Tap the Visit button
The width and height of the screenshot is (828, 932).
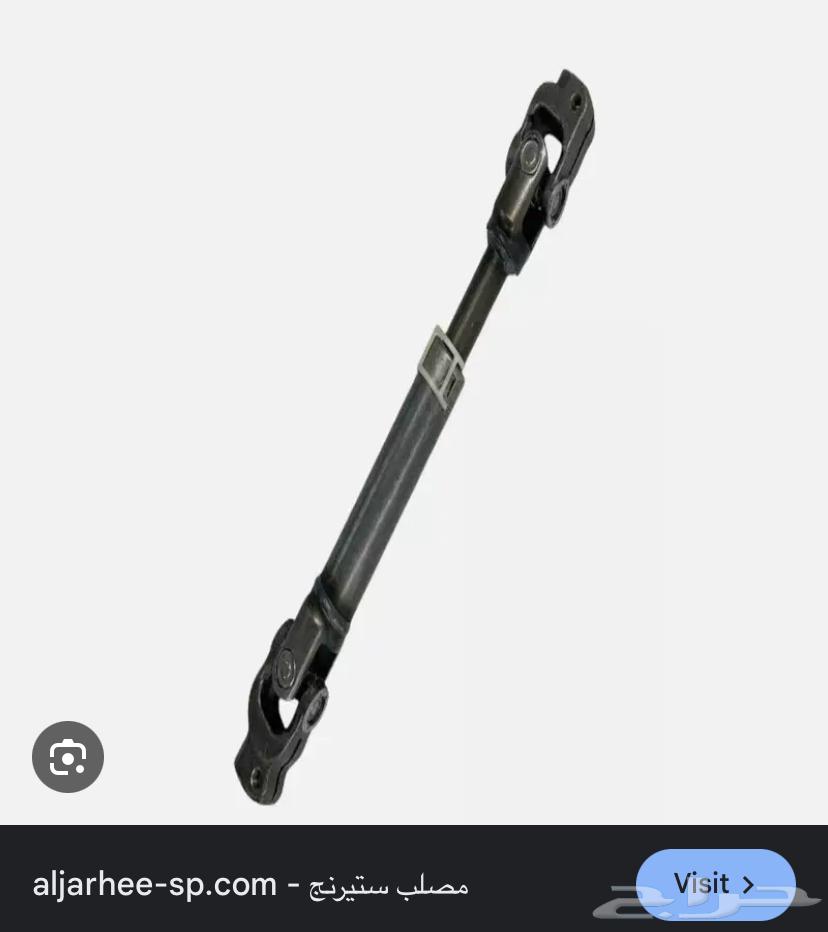click(x=715, y=884)
